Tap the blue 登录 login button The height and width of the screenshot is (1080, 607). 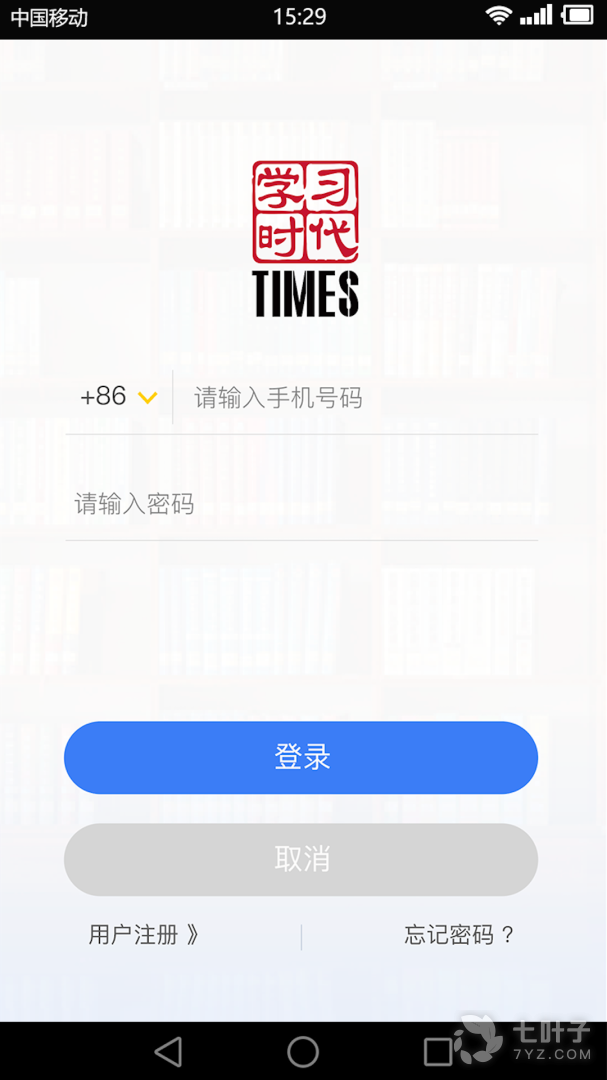(301, 757)
